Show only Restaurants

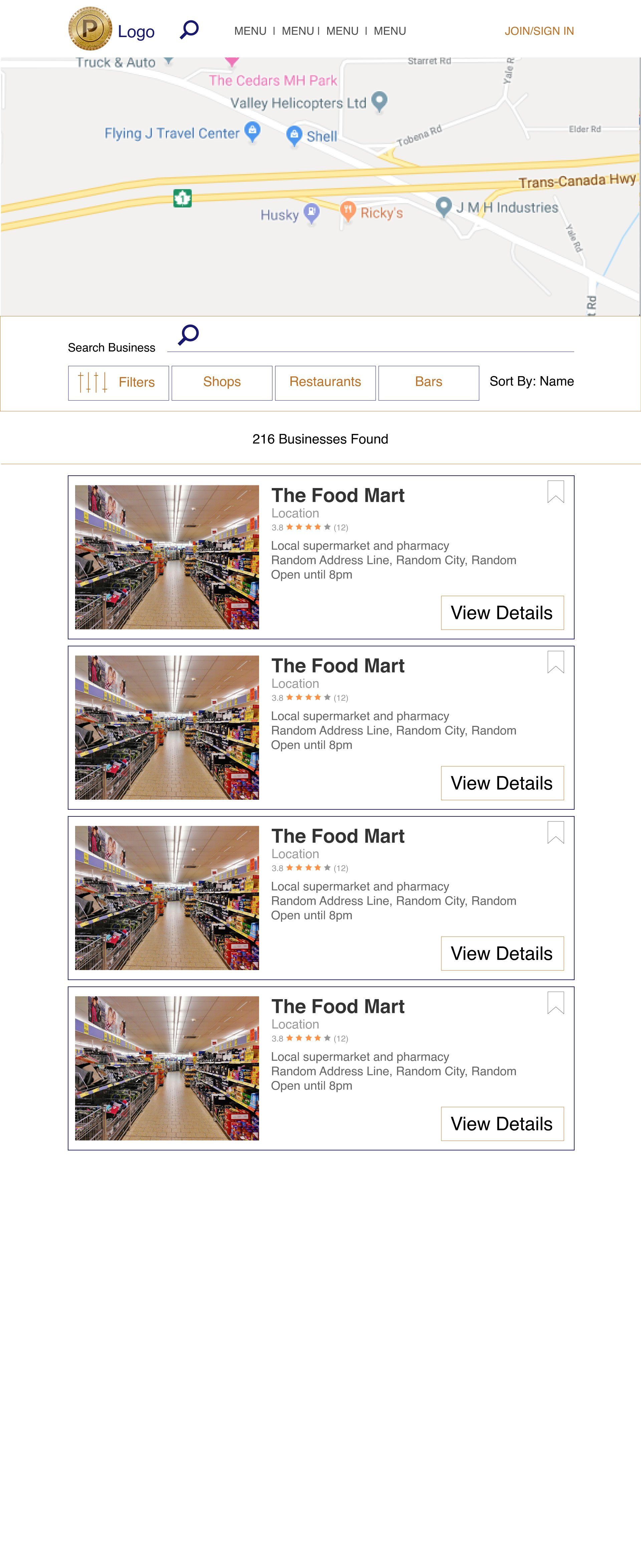pyautogui.click(x=326, y=382)
